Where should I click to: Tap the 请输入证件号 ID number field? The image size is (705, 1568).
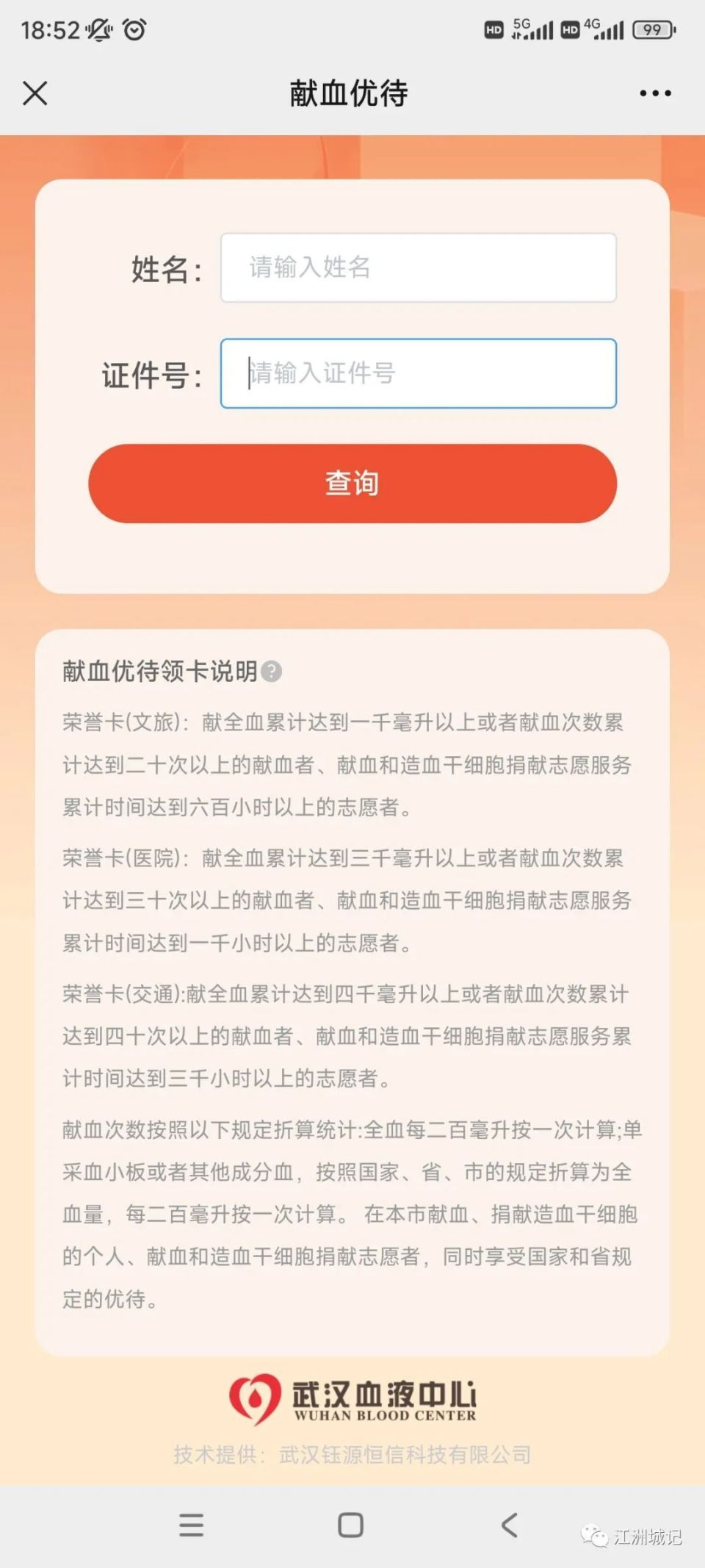point(419,374)
